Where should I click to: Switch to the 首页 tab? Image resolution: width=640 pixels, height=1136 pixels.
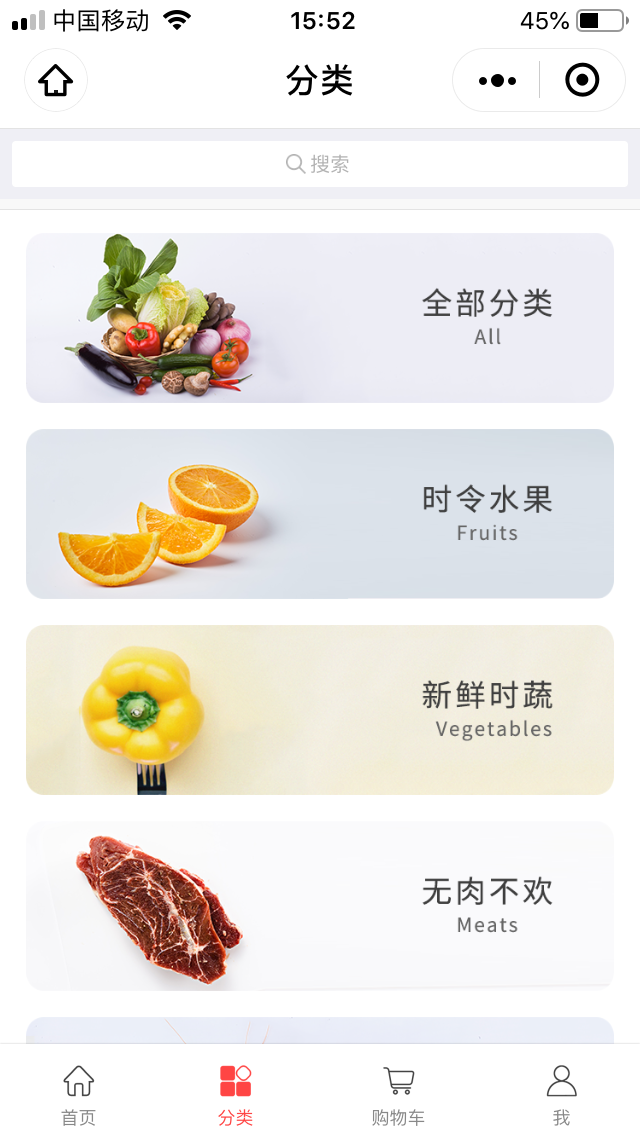pos(79,1094)
